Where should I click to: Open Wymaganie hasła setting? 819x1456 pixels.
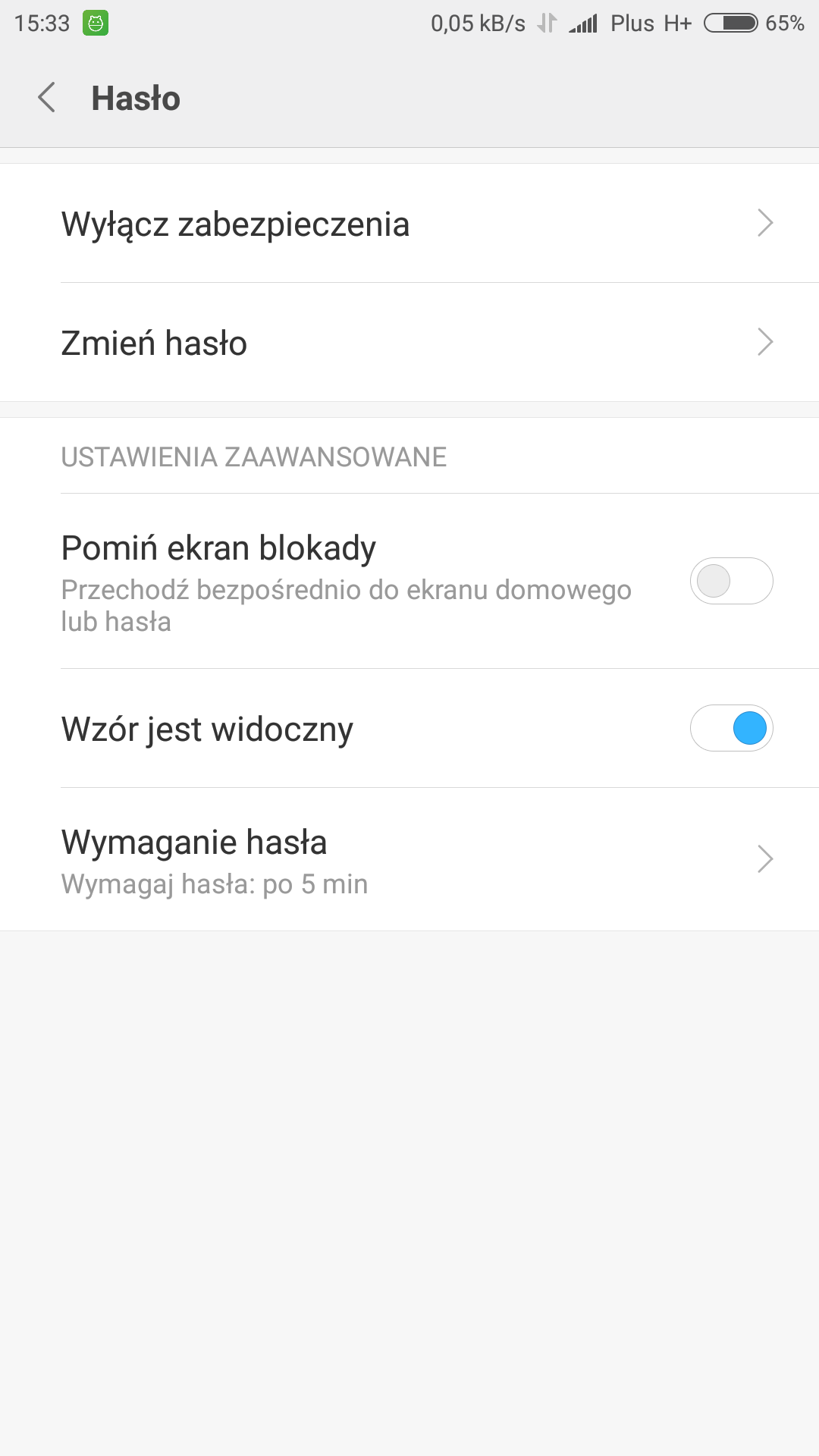coord(409,860)
